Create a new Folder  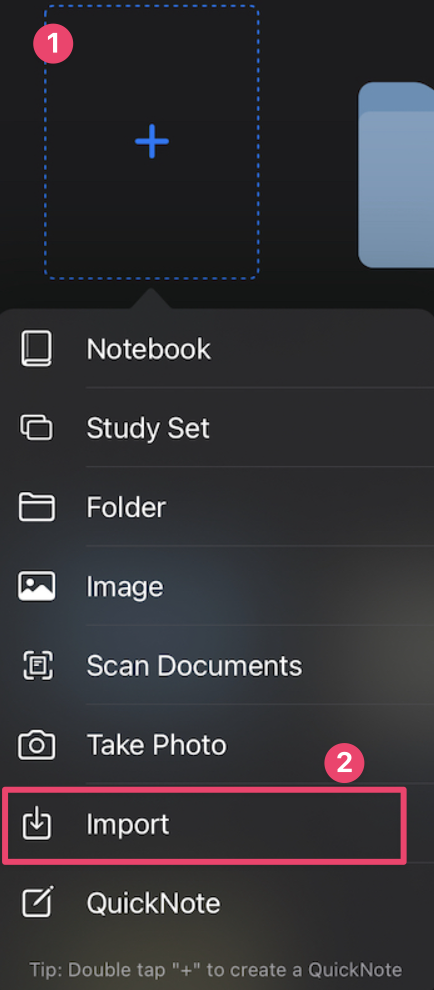click(217, 507)
